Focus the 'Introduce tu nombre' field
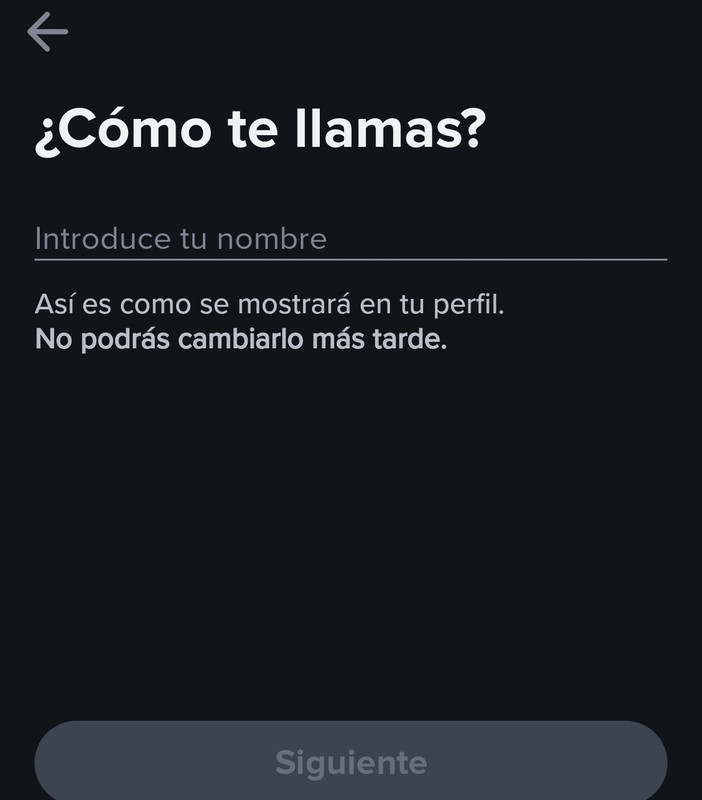This screenshot has height=800, width=702. [350, 239]
